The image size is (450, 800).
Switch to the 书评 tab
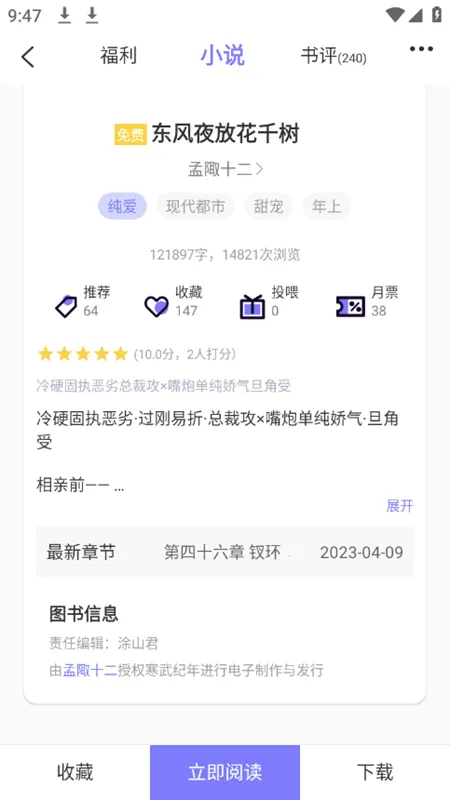coord(333,57)
